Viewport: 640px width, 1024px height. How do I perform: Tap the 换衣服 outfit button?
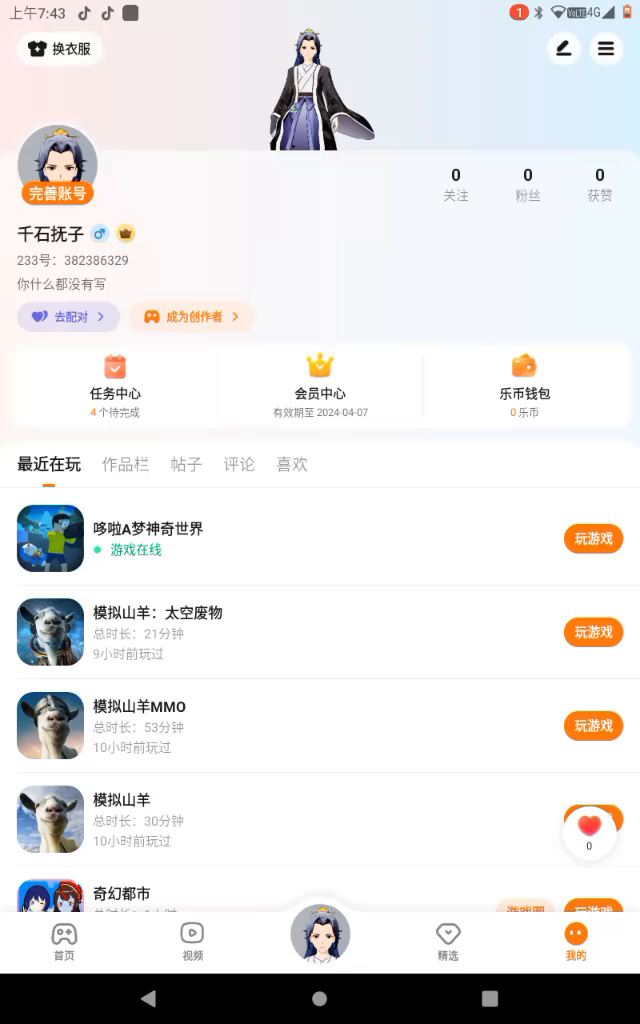[60, 48]
